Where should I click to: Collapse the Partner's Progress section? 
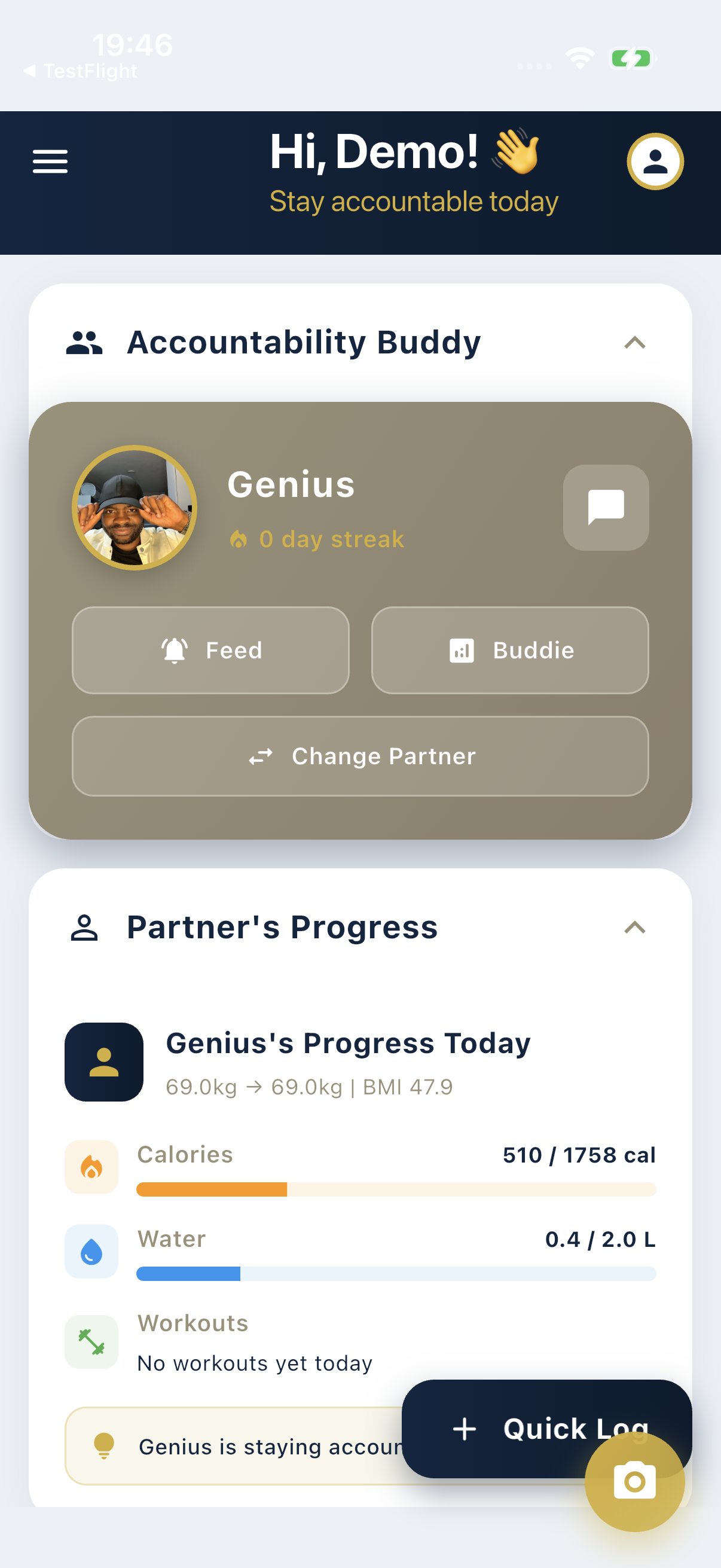tap(636, 928)
